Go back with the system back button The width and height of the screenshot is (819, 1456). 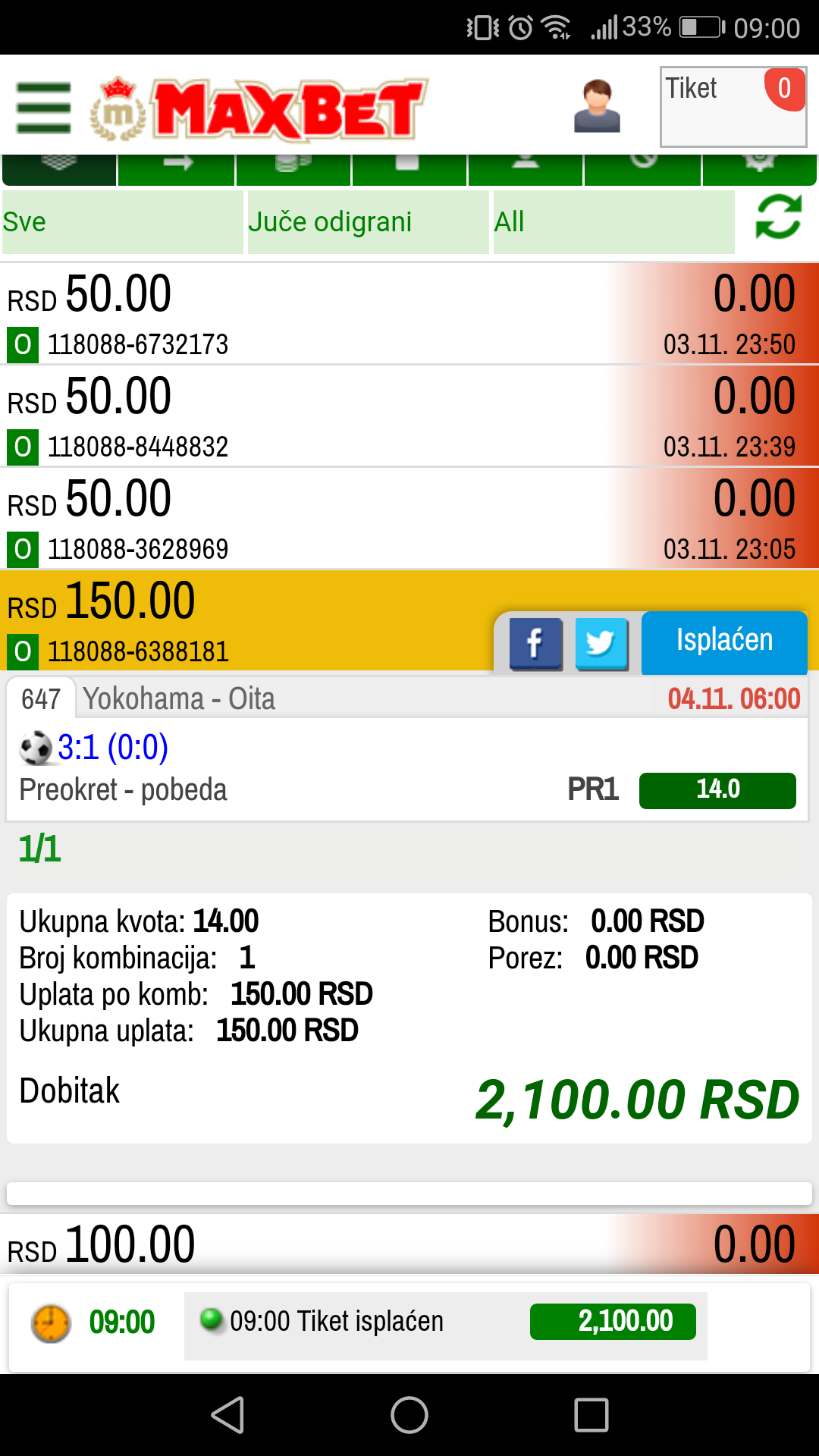[227, 1415]
